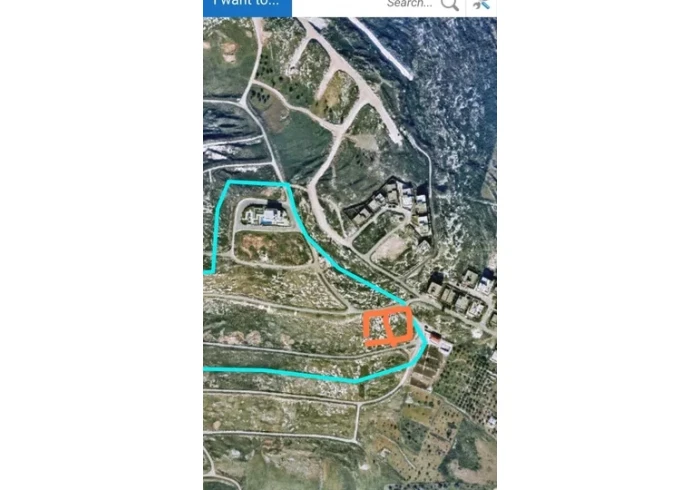This screenshot has height=490, width=700.
Task: Open the tools wrench icon
Action: point(482,5)
